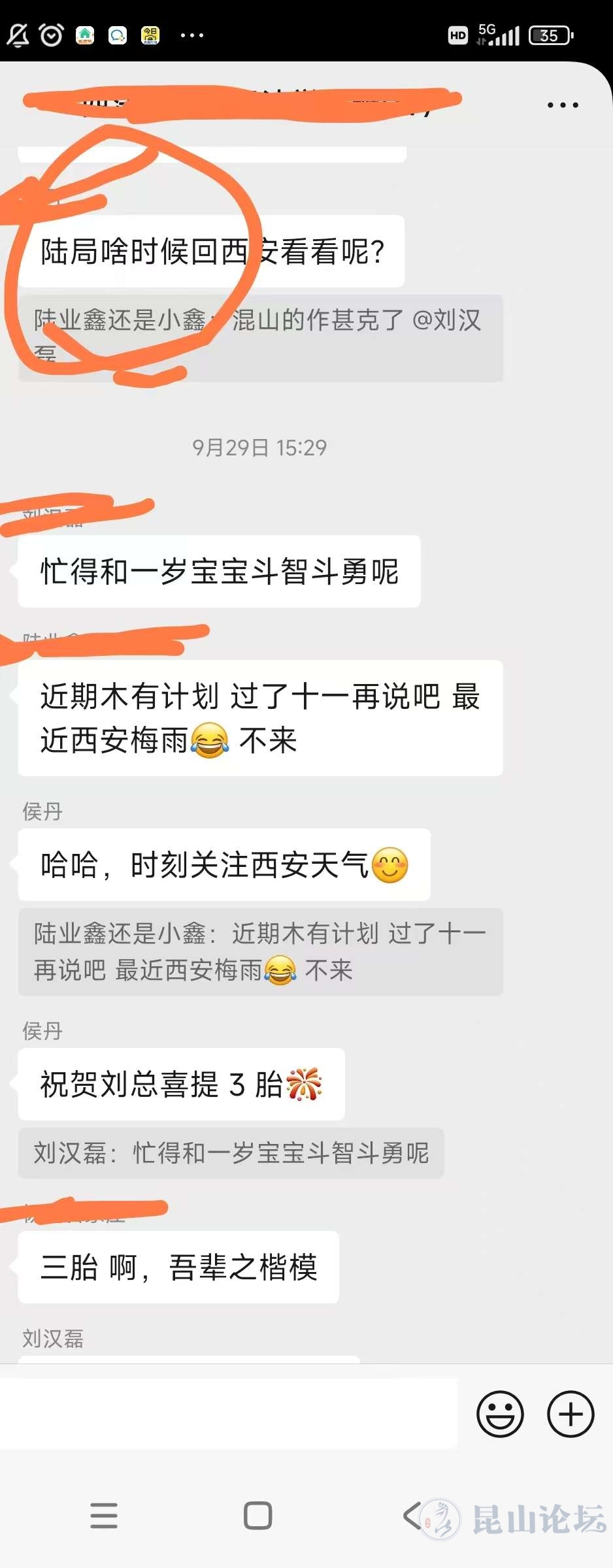Open quoted reply 近期木有计划 under 侯丹's message
The height and width of the screenshot is (1568, 613).
coord(260,952)
